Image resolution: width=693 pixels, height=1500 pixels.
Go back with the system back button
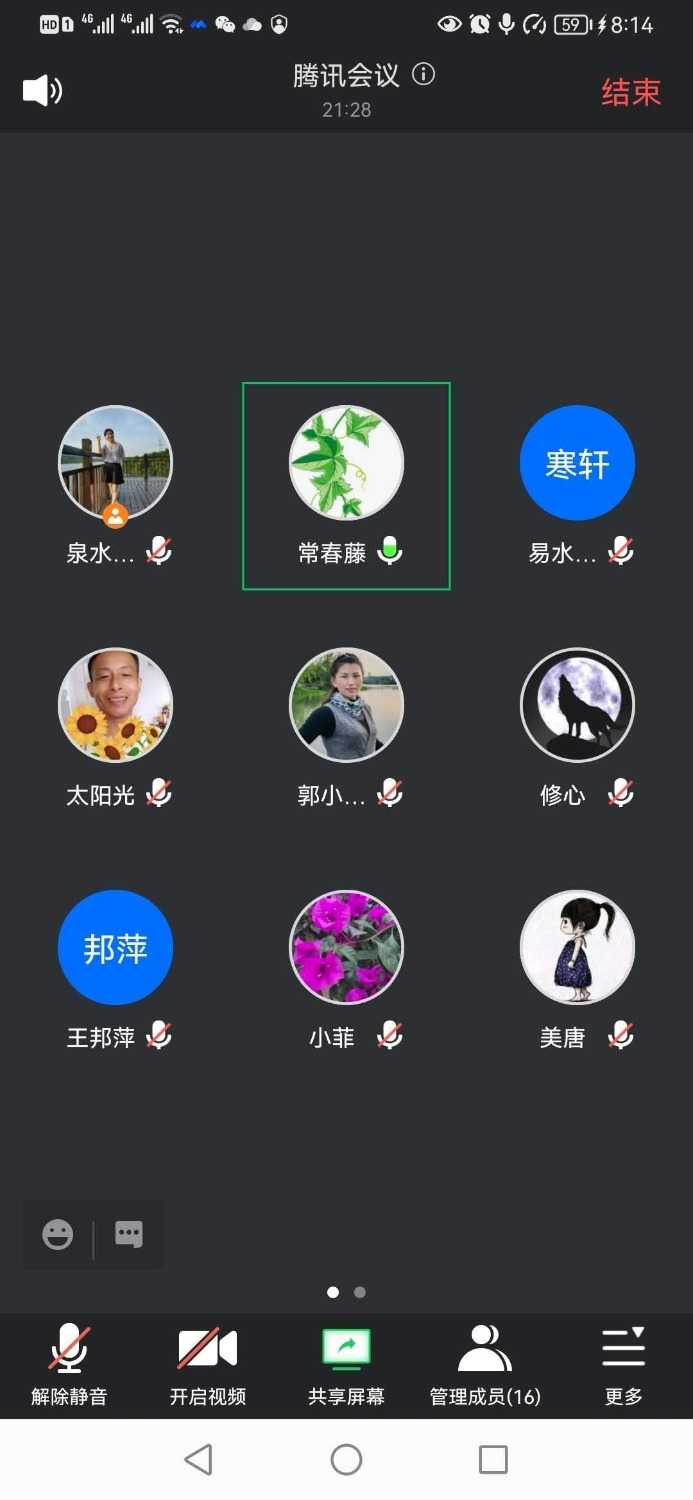[x=199, y=1459]
